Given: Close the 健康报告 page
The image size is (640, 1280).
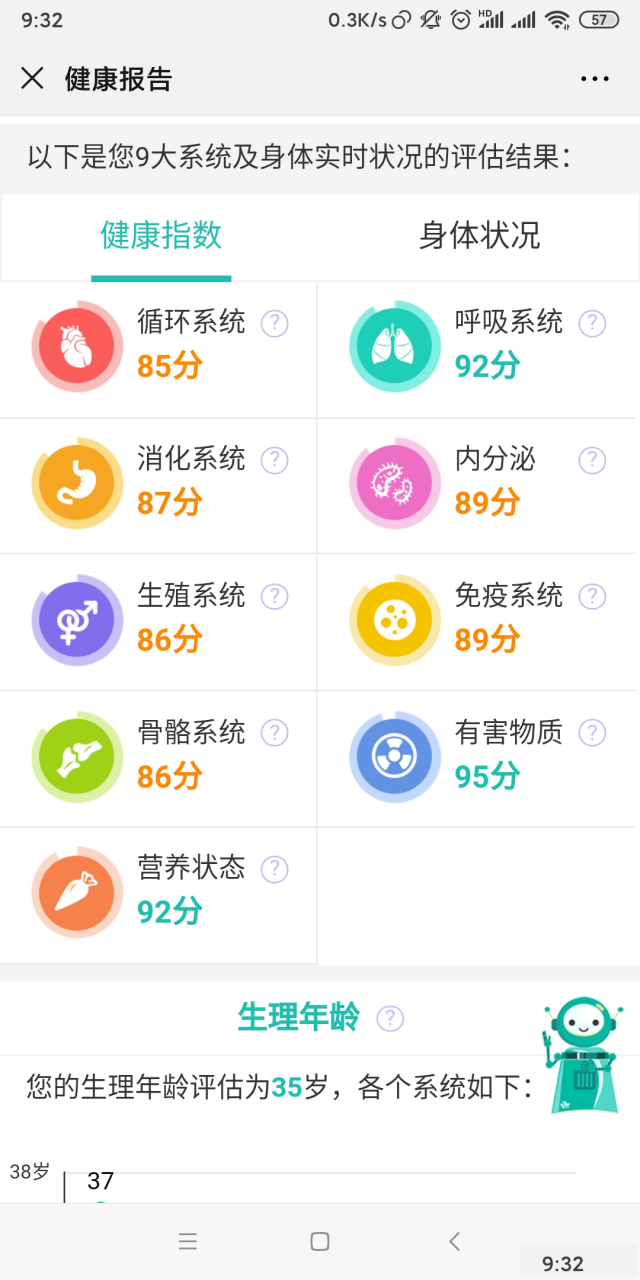Looking at the screenshot, I should click(32, 78).
